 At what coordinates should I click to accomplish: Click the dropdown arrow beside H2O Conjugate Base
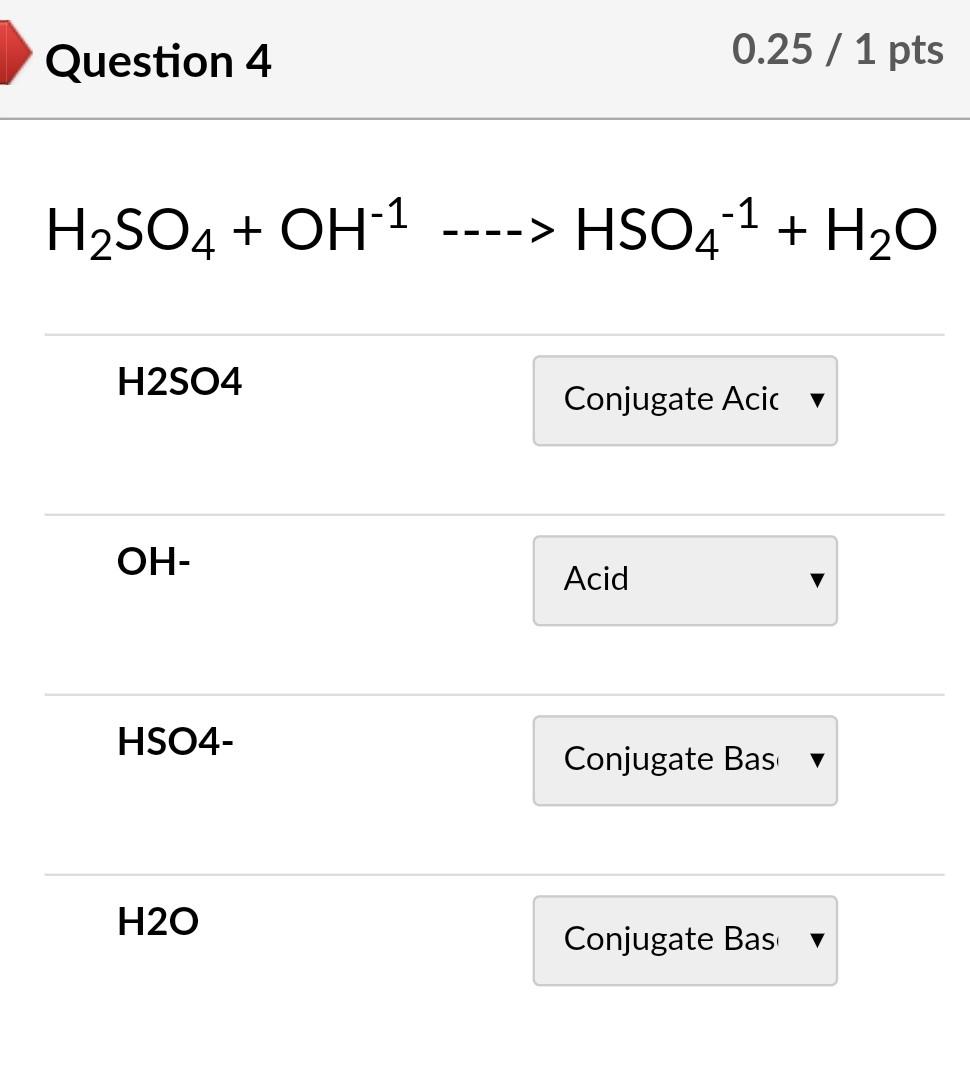point(817,940)
